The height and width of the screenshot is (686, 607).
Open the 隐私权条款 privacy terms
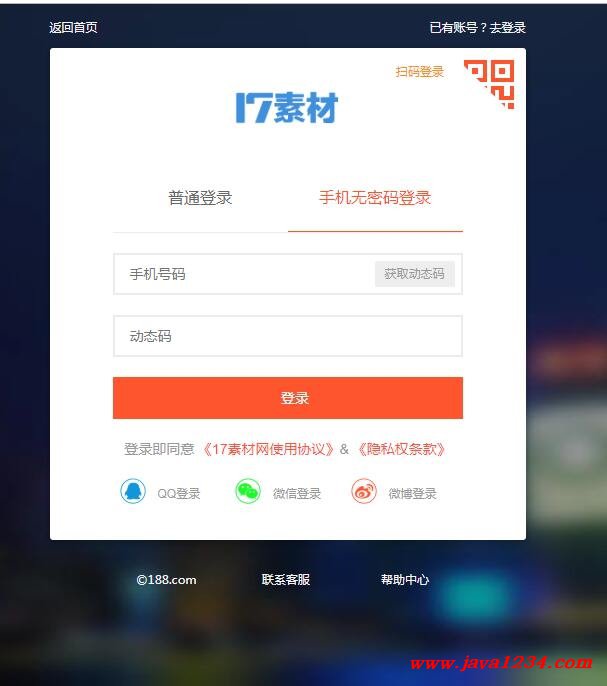[400, 450]
